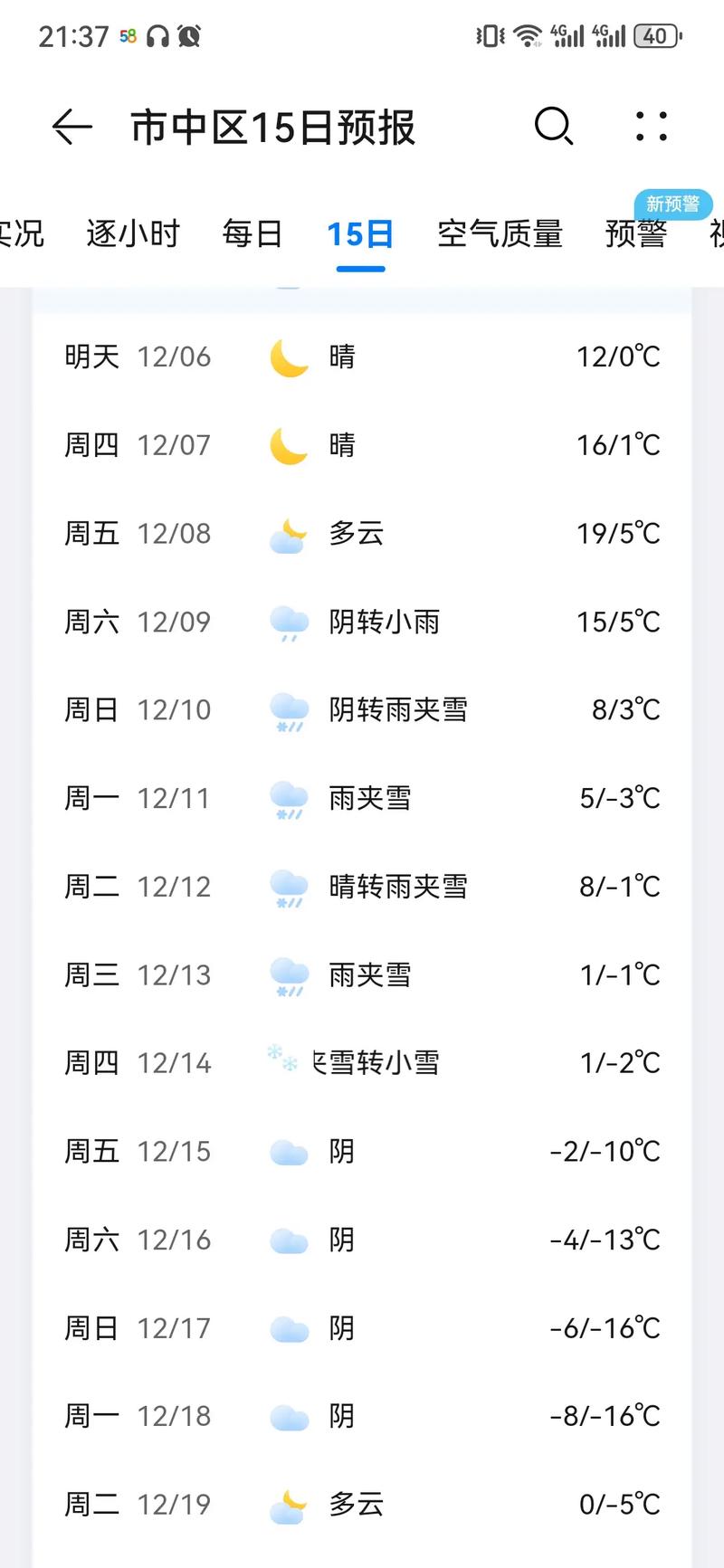This screenshot has height=1568, width=724.
Task: Select the partly cloudy moon icon for 12/08
Action: [288, 534]
